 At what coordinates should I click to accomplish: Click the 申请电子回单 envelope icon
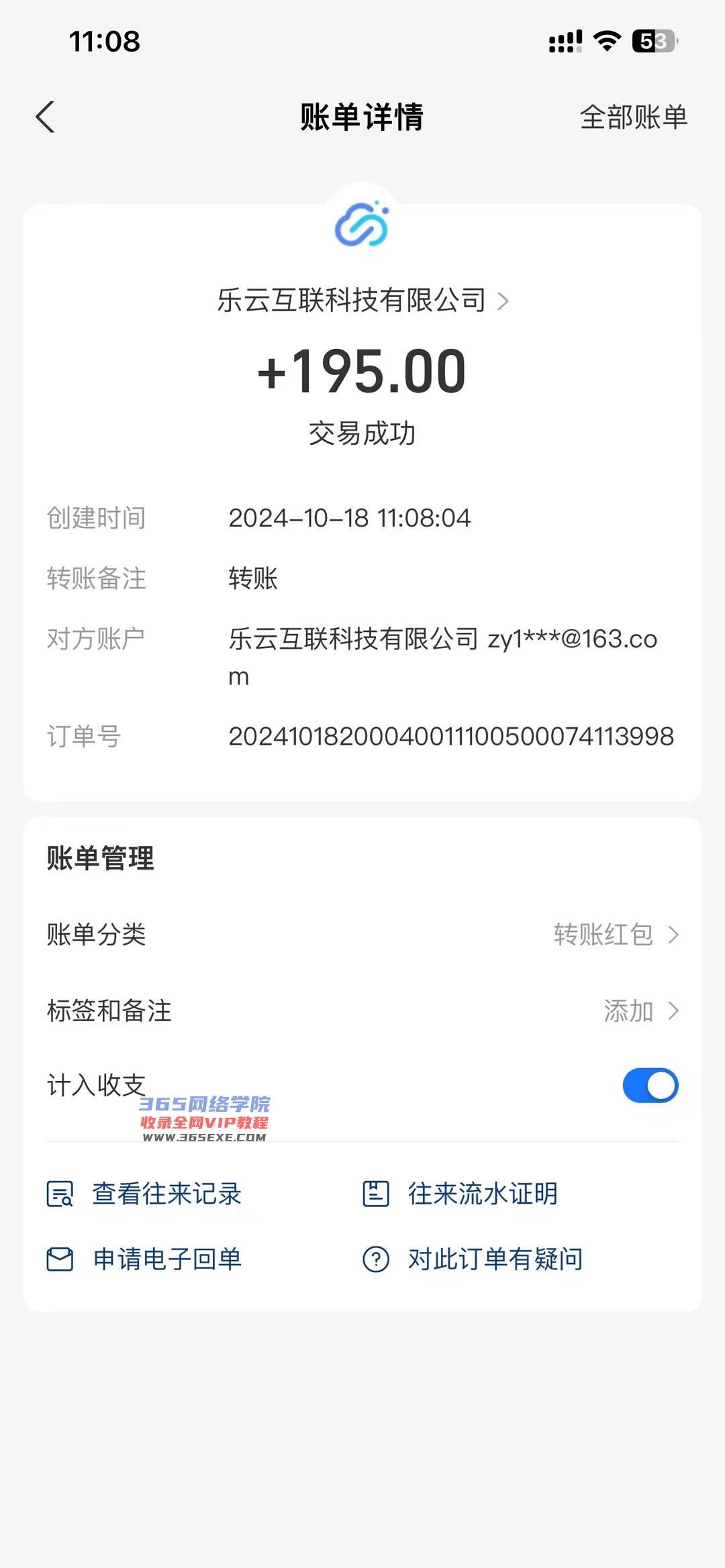[x=60, y=1258]
